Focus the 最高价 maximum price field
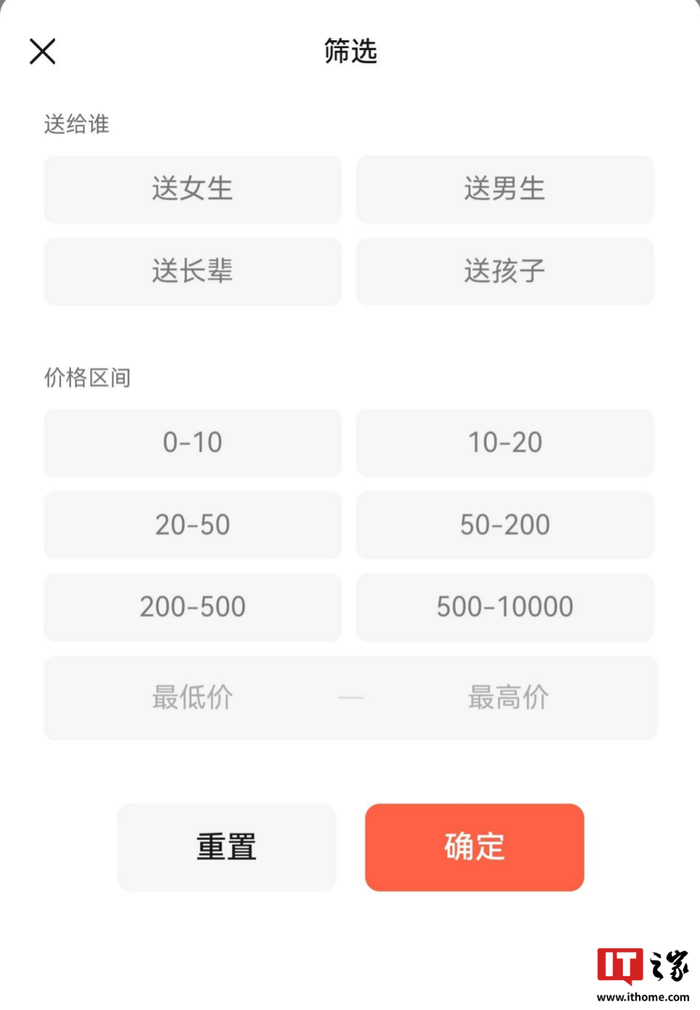Screen dimensions: 700x1010 (508, 698)
